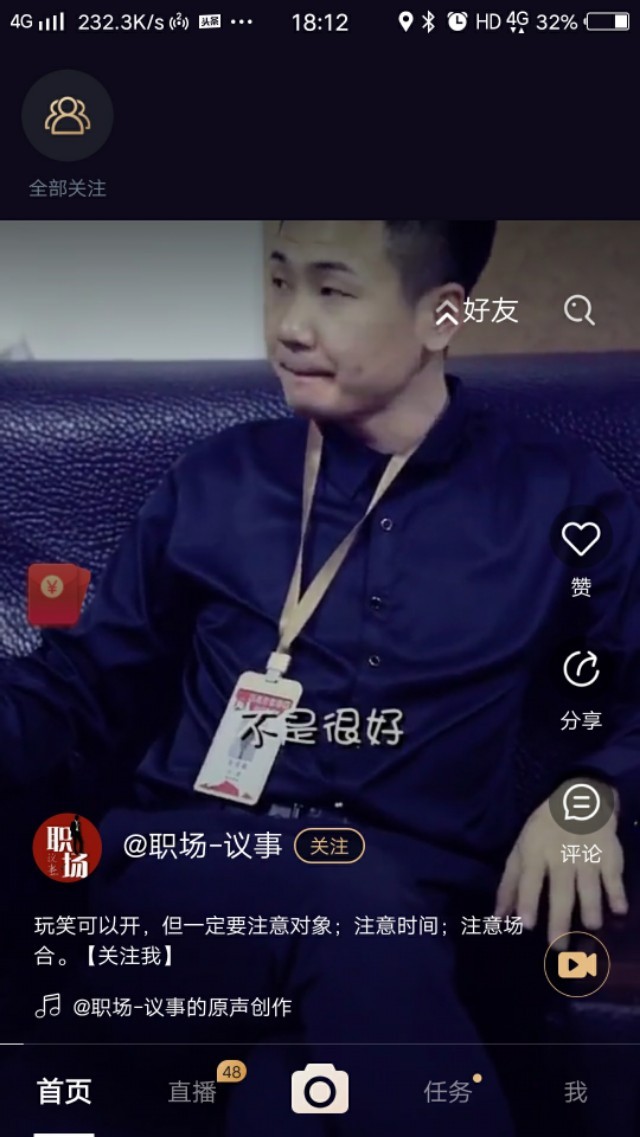Open the 评论 comments
Screen dimensions: 640x1137
point(580,804)
